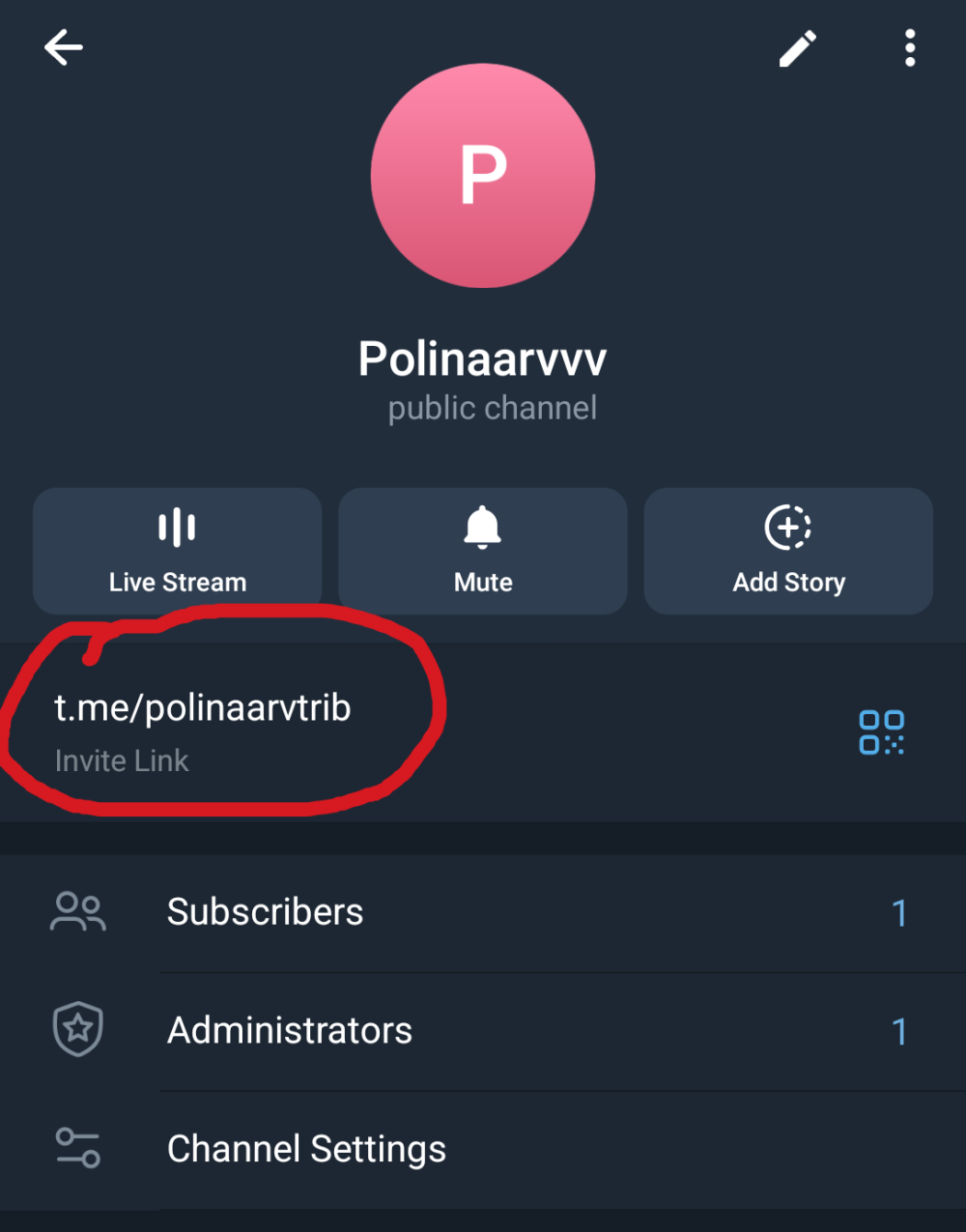Tap the bell icon to mute the channel
The image size is (966, 1232).
point(482,527)
